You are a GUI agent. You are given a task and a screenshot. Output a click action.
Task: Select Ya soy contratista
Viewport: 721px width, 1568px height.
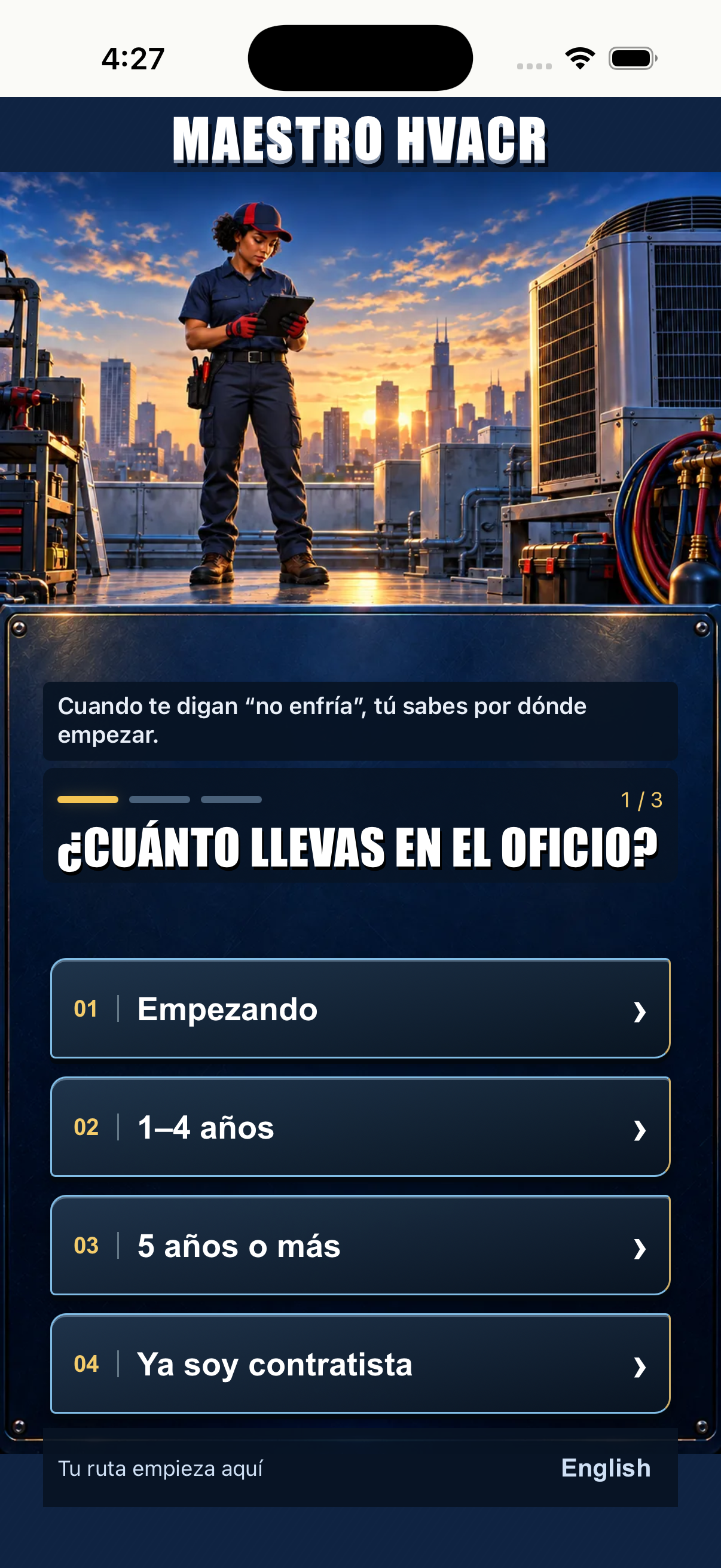click(360, 1363)
